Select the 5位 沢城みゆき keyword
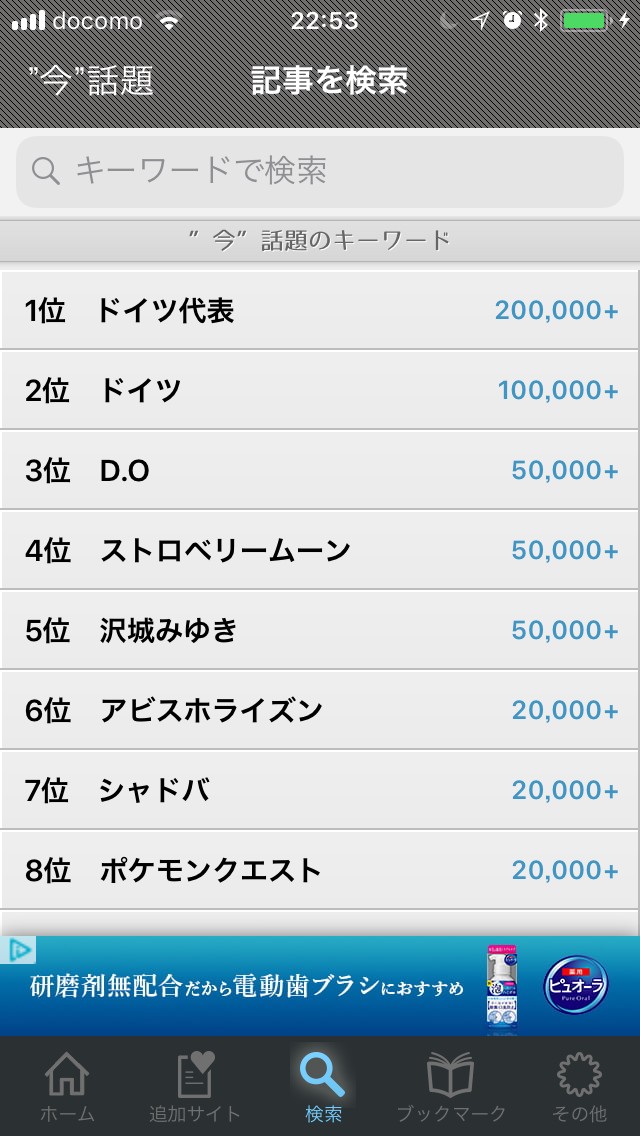The image size is (640, 1136). [320, 630]
